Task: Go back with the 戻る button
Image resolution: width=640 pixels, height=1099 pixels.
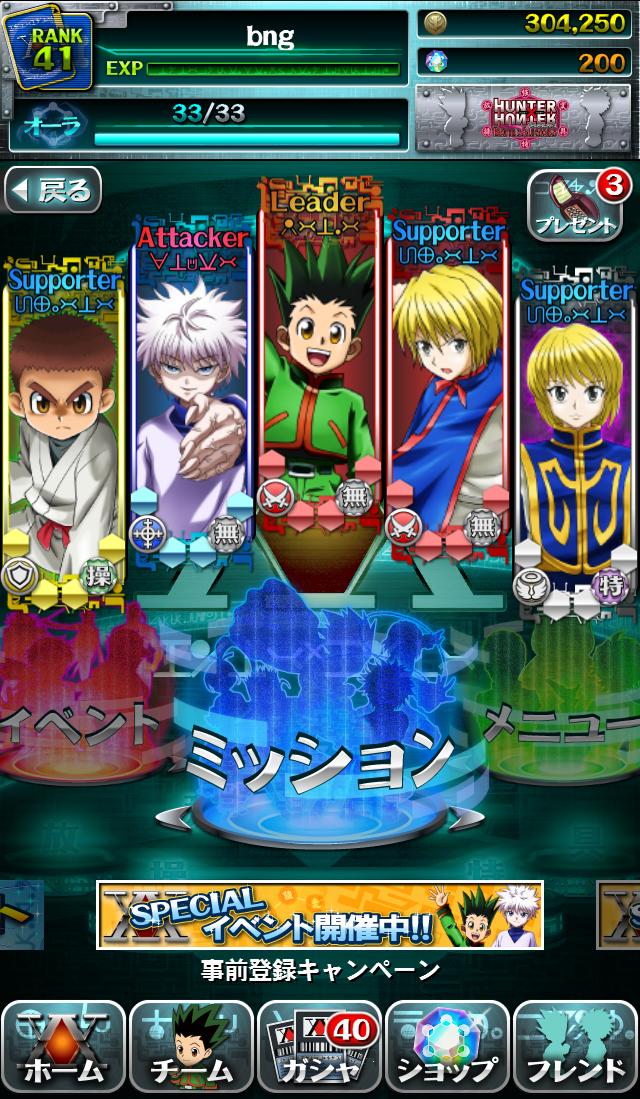Action: click(x=53, y=190)
